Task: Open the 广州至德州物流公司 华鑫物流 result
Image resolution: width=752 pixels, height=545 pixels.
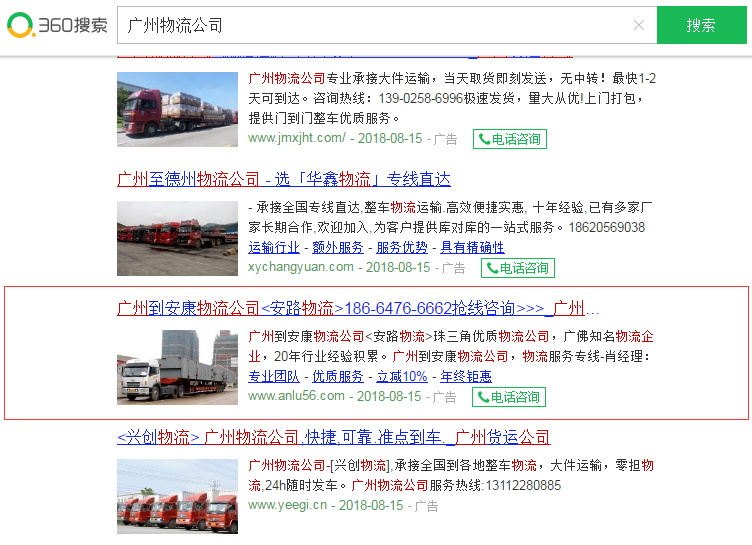Action: click(284, 179)
